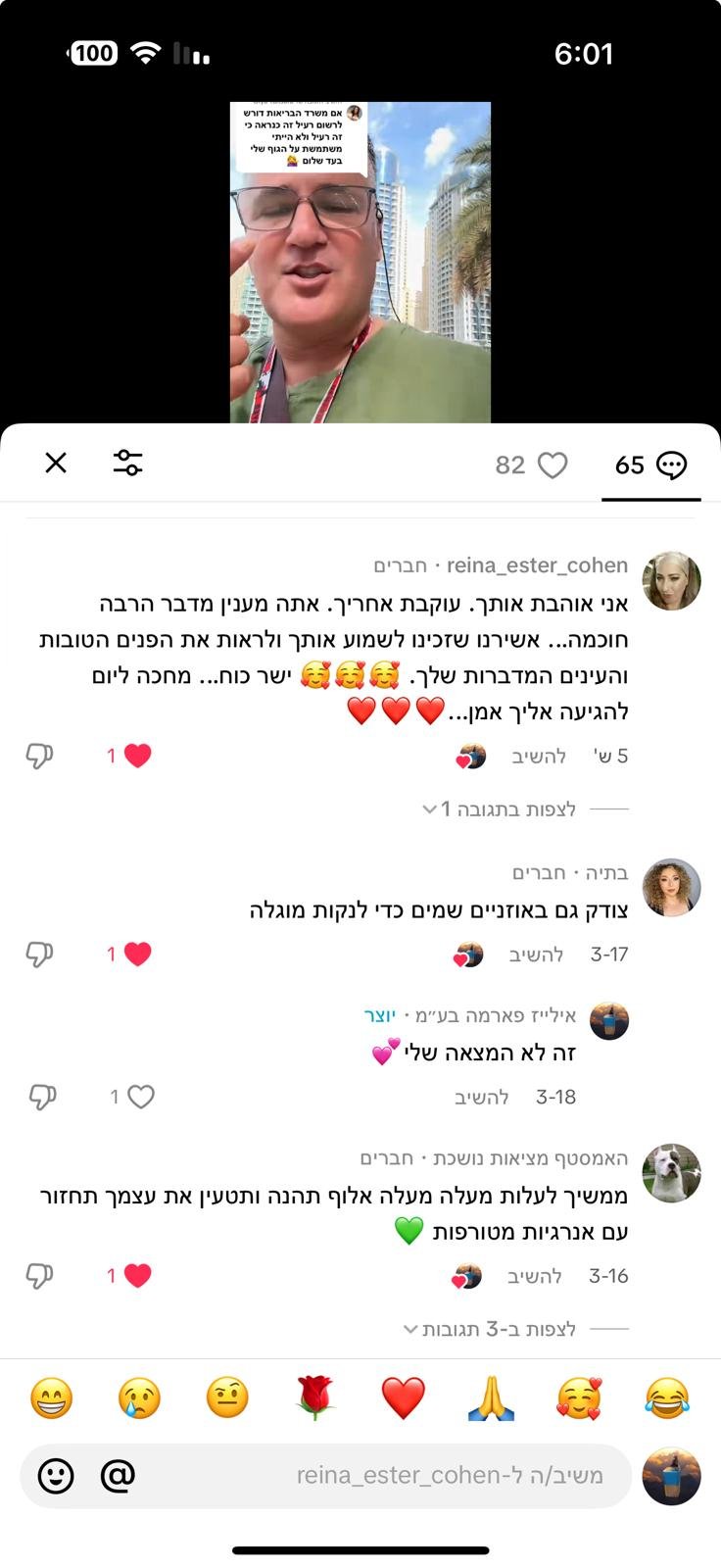Open the comment filter settings icon
The width and height of the screenshot is (721, 1568).
(127, 463)
